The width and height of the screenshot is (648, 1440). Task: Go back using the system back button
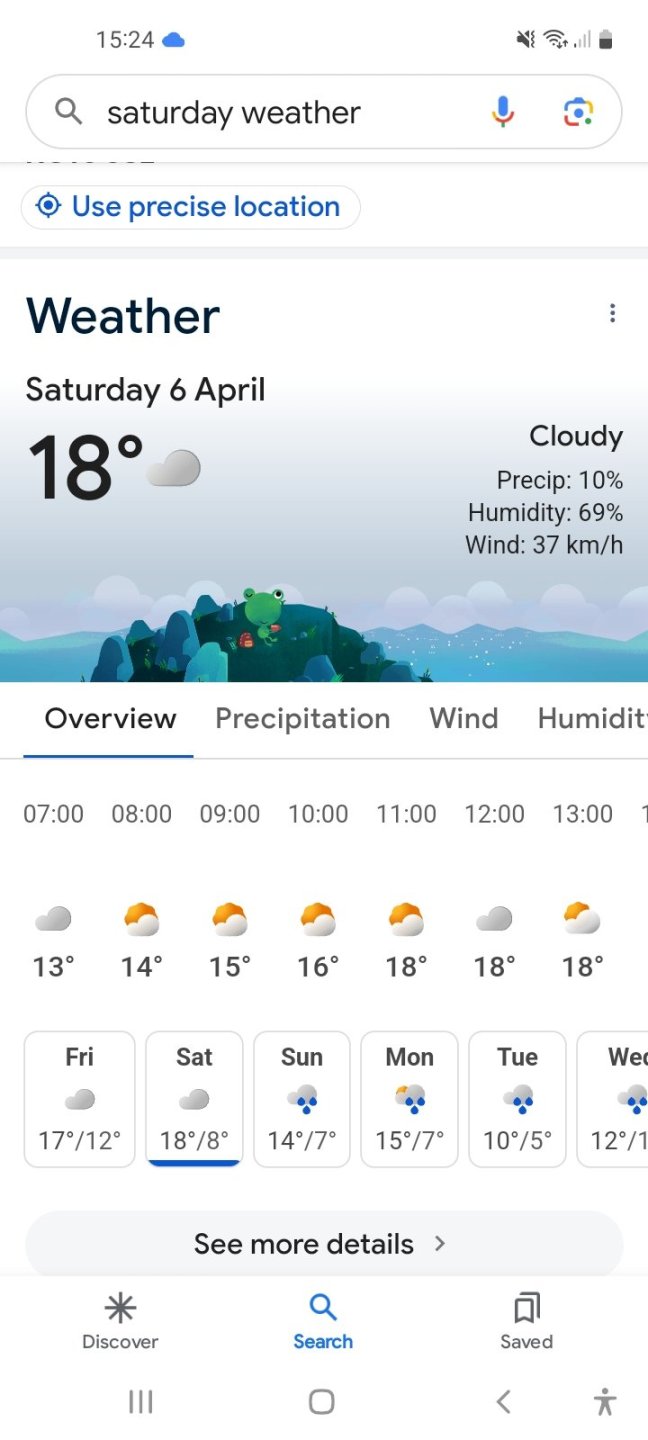tap(504, 1402)
